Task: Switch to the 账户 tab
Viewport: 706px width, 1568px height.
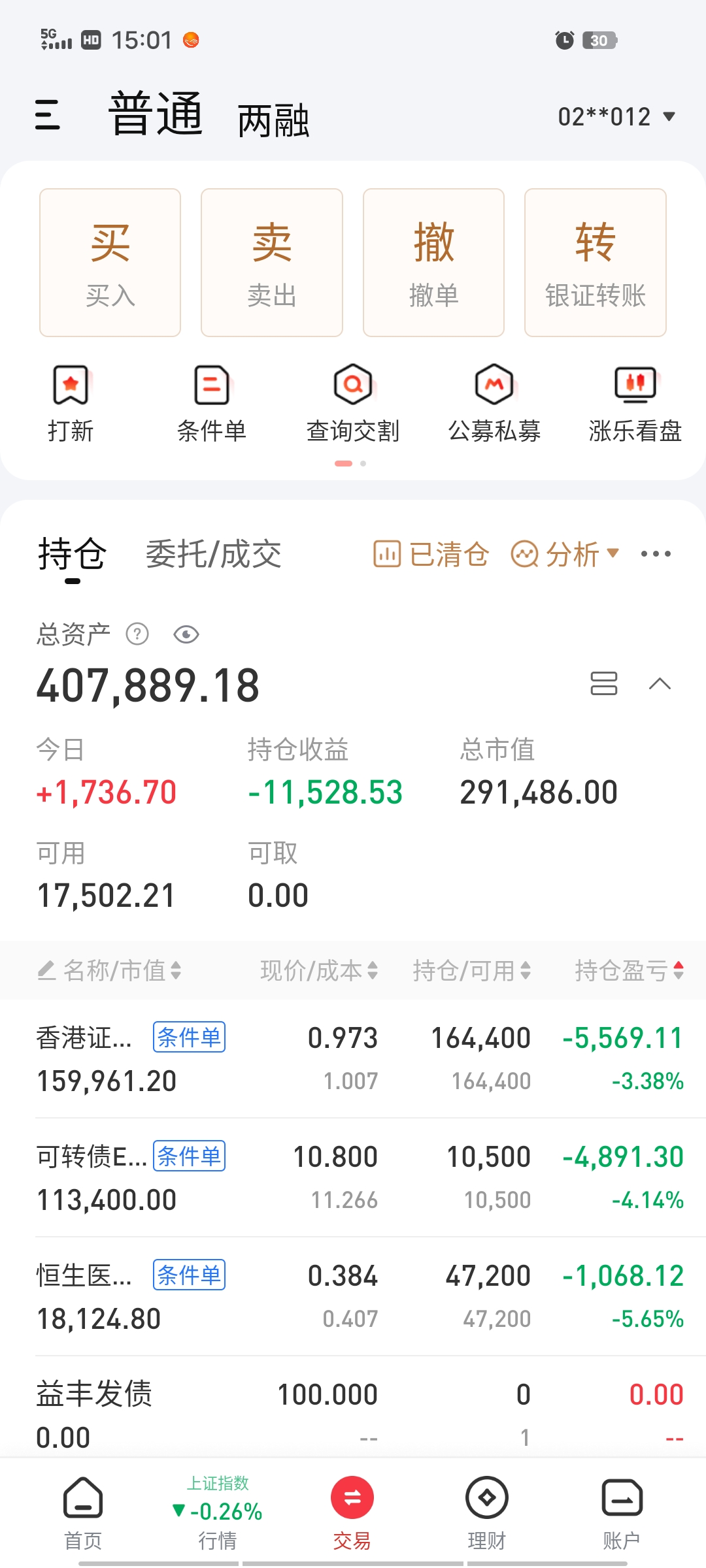Action: 621,1512
